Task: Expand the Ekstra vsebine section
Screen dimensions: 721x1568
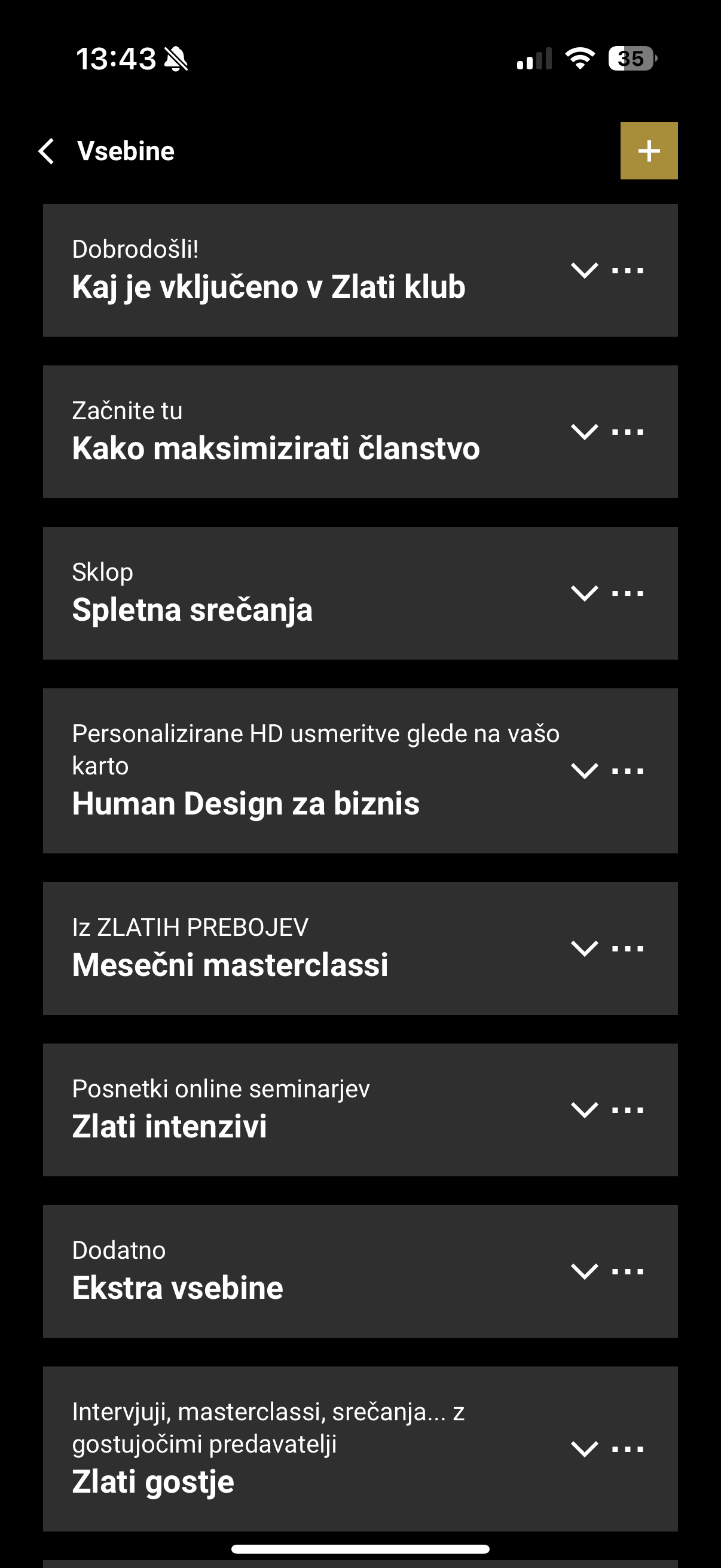Action: (584, 1271)
